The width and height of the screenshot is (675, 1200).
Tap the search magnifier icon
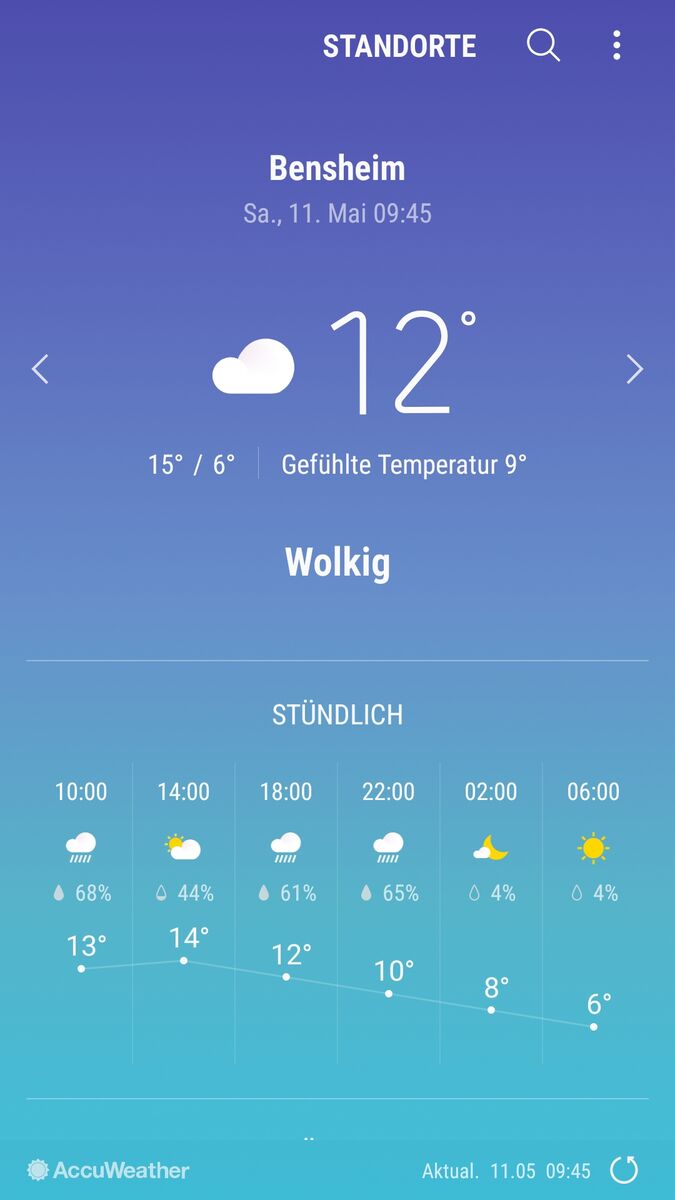(x=543, y=45)
